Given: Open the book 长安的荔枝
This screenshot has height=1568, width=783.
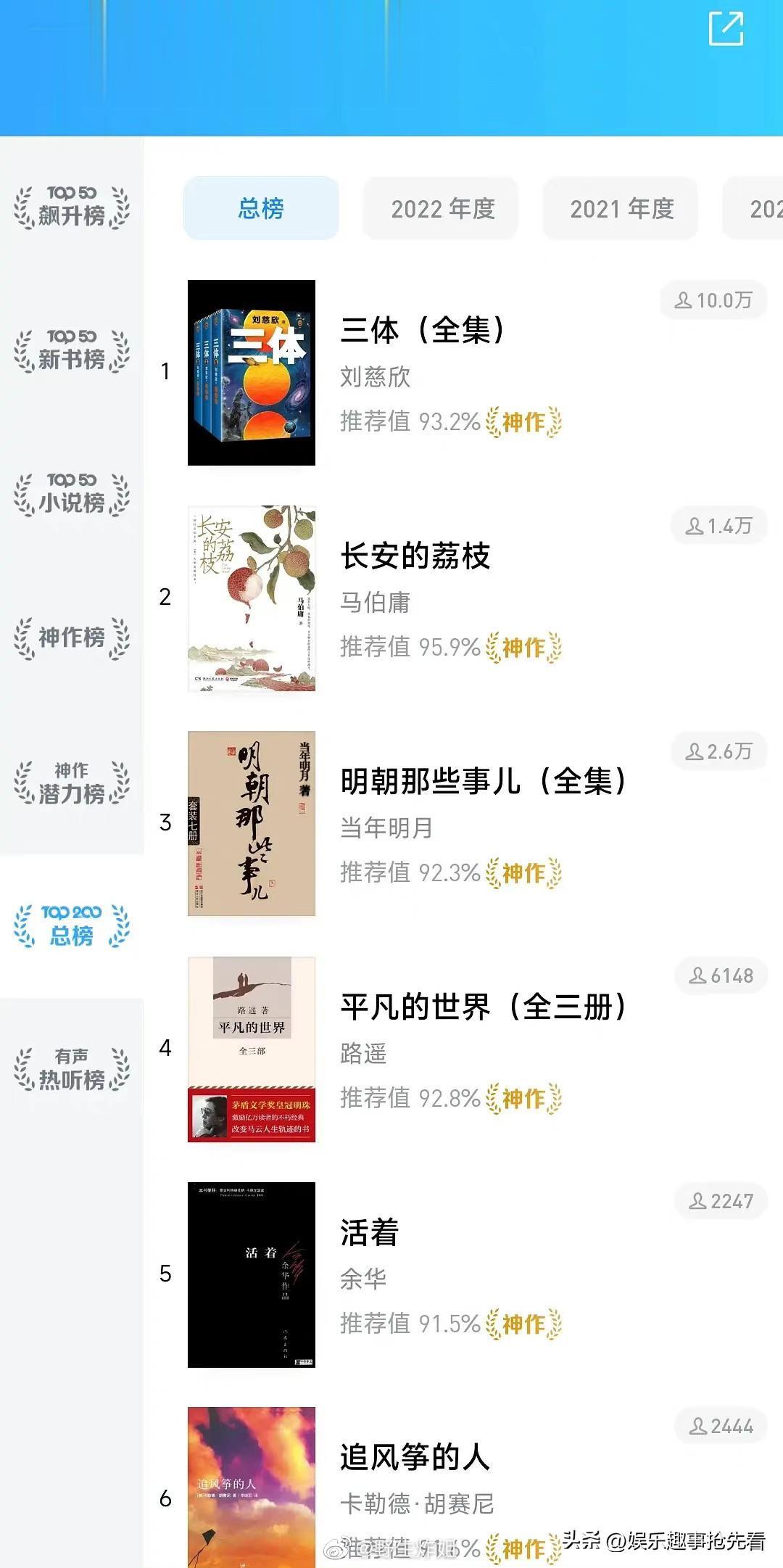Looking at the screenshot, I should pos(464,598).
